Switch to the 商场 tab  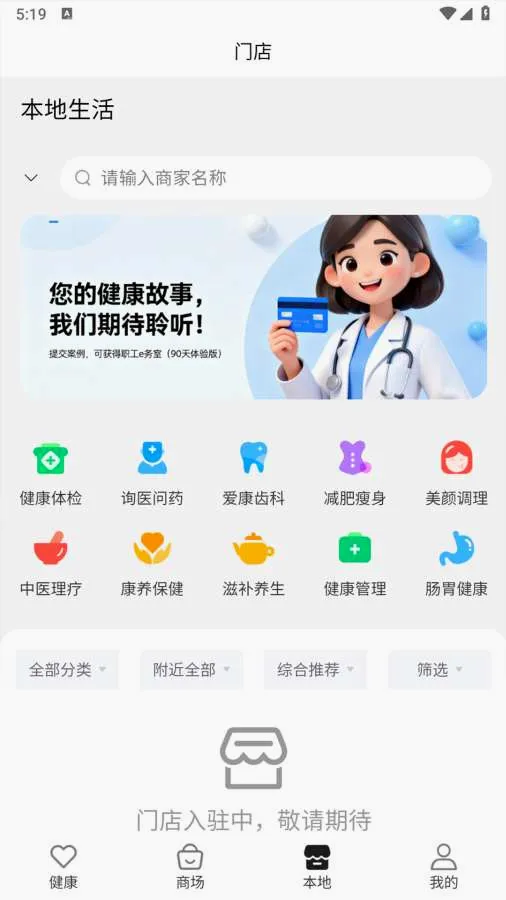coord(190,867)
